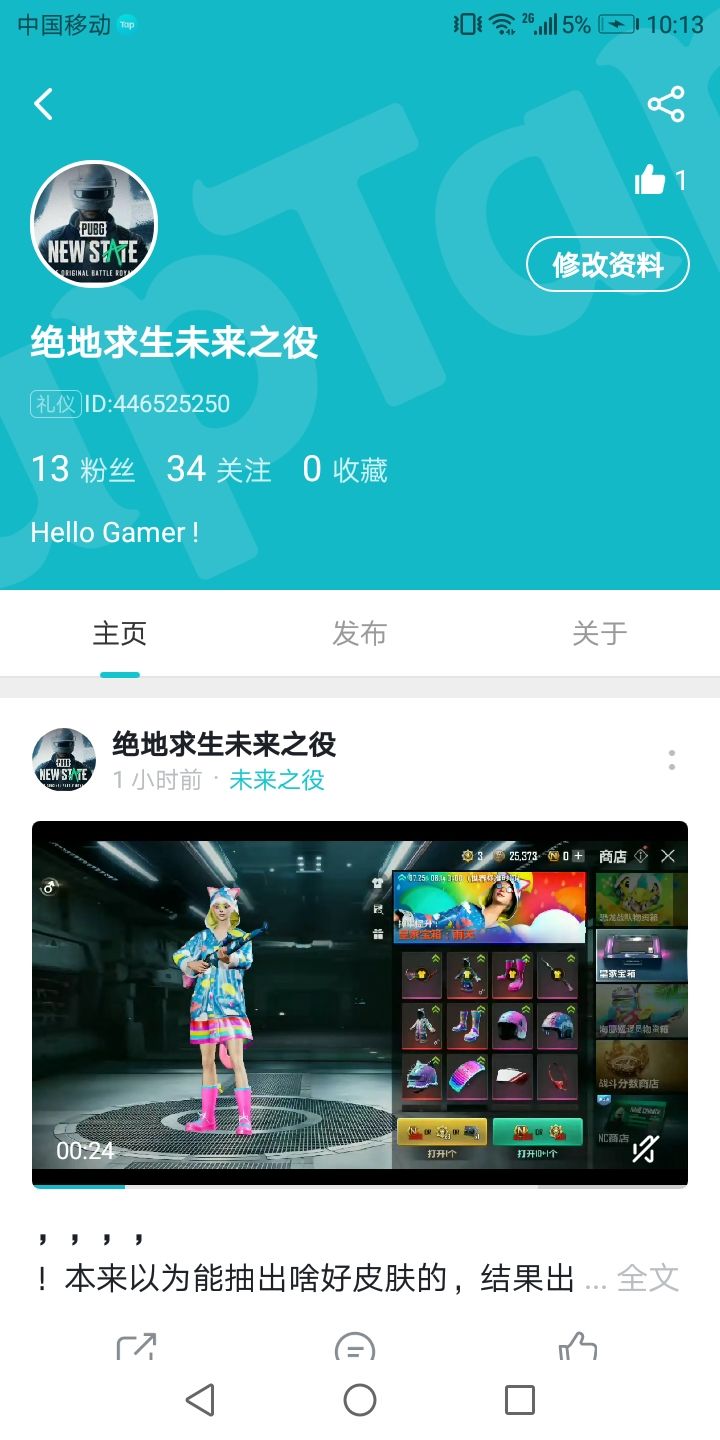Viewport: 720px width, 1440px height.
Task: Tap the video progress bar
Action: pos(360,1185)
